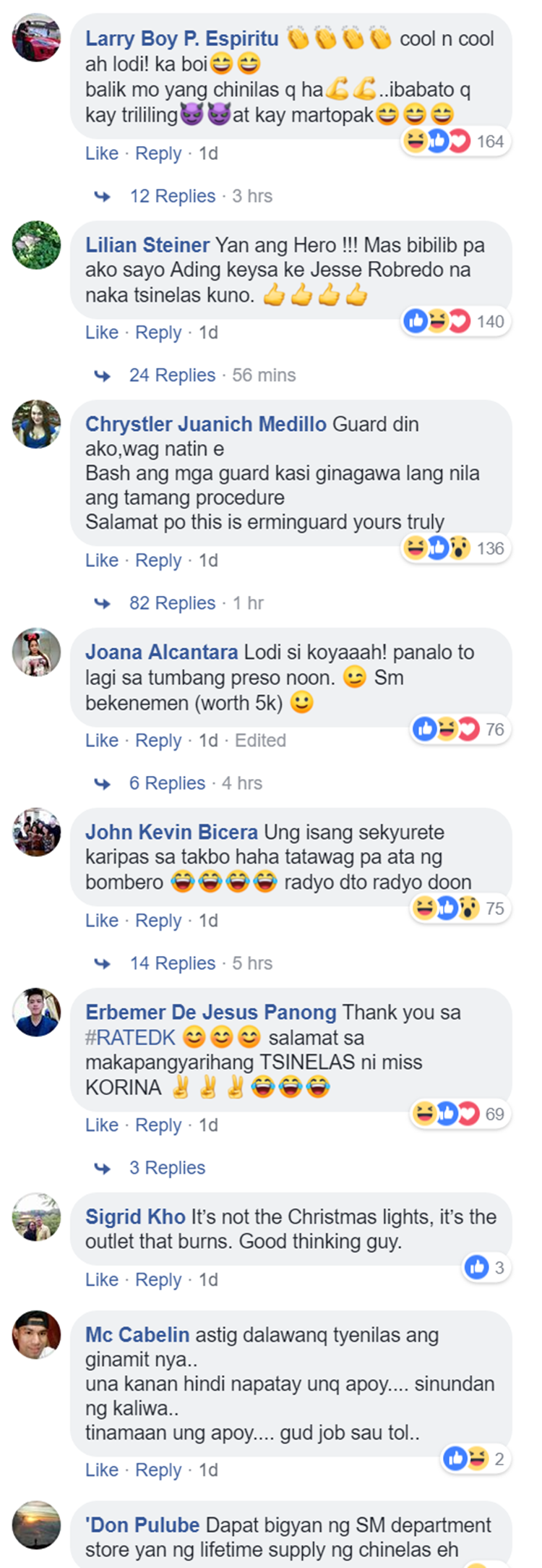This screenshot has width=542, height=1568.
Task: Show 3 Replies under Erbemer's comment
Action: (x=167, y=1168)
